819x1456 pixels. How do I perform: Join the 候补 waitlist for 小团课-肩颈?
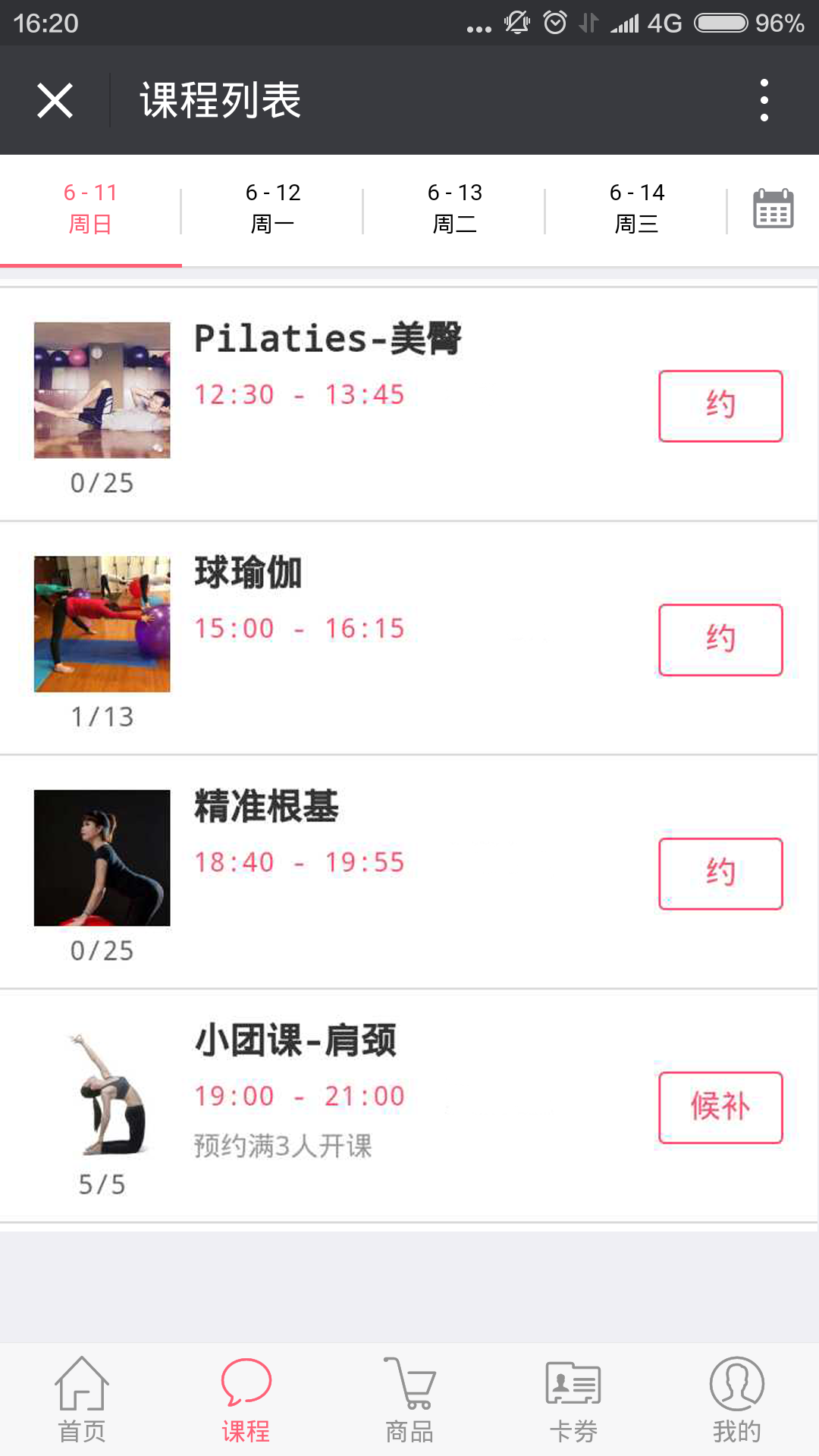[720, 1107]
